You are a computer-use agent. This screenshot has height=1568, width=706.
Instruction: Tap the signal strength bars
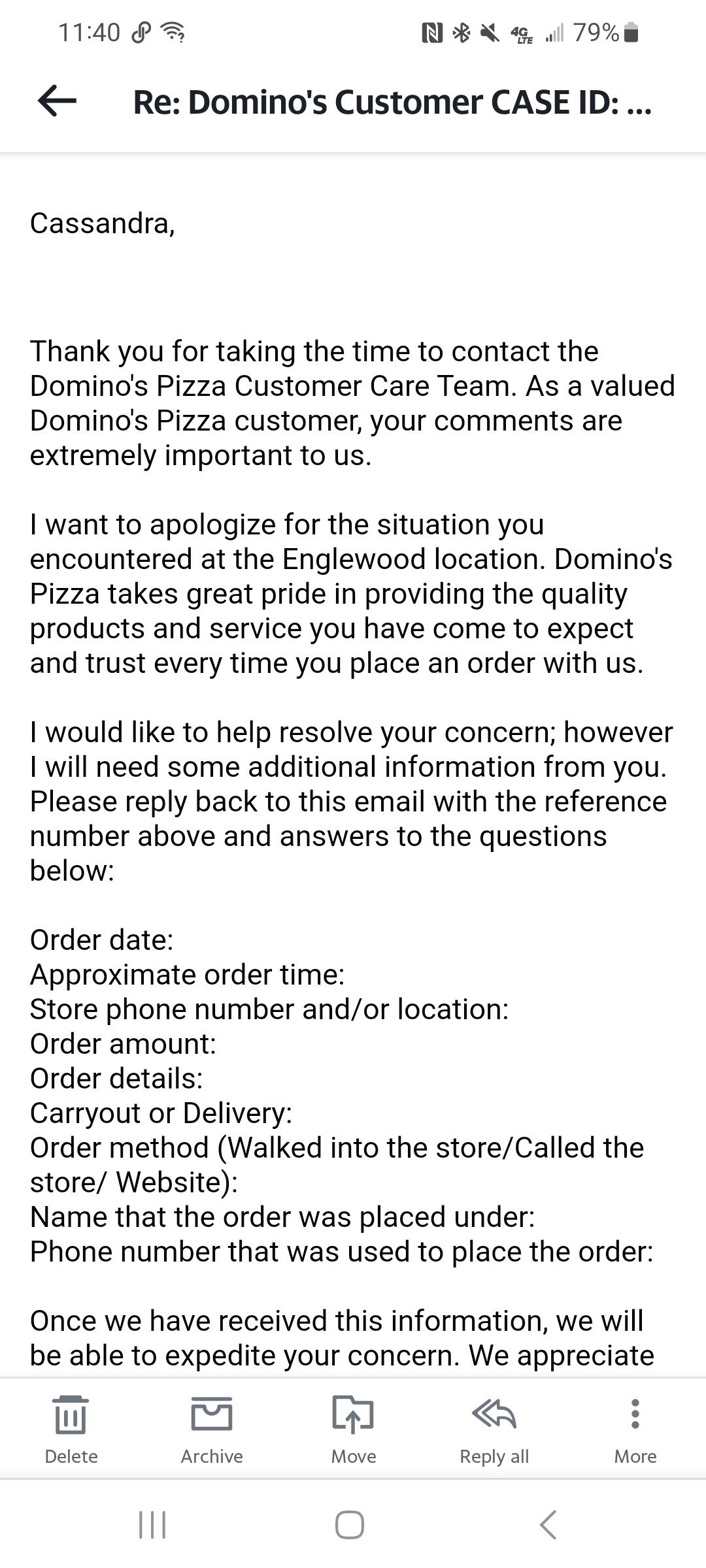tap(555, 31)
